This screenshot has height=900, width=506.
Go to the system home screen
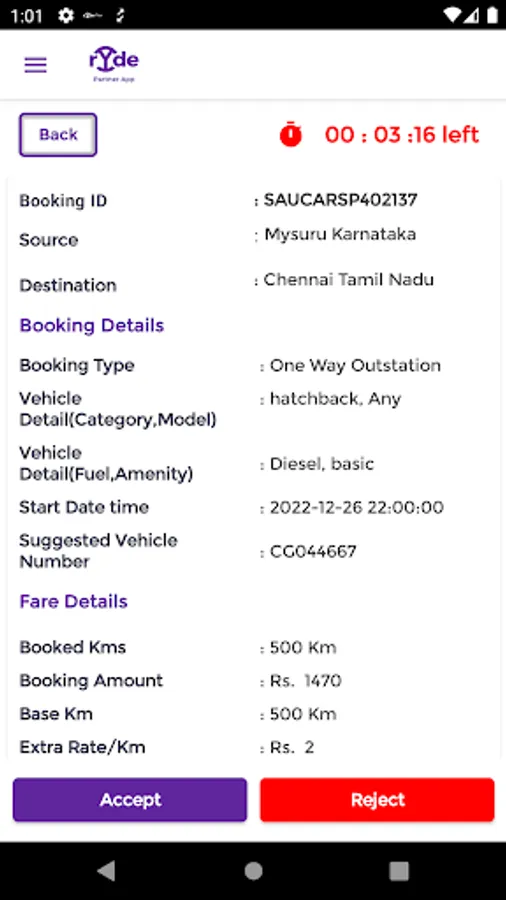click(253, 871)
